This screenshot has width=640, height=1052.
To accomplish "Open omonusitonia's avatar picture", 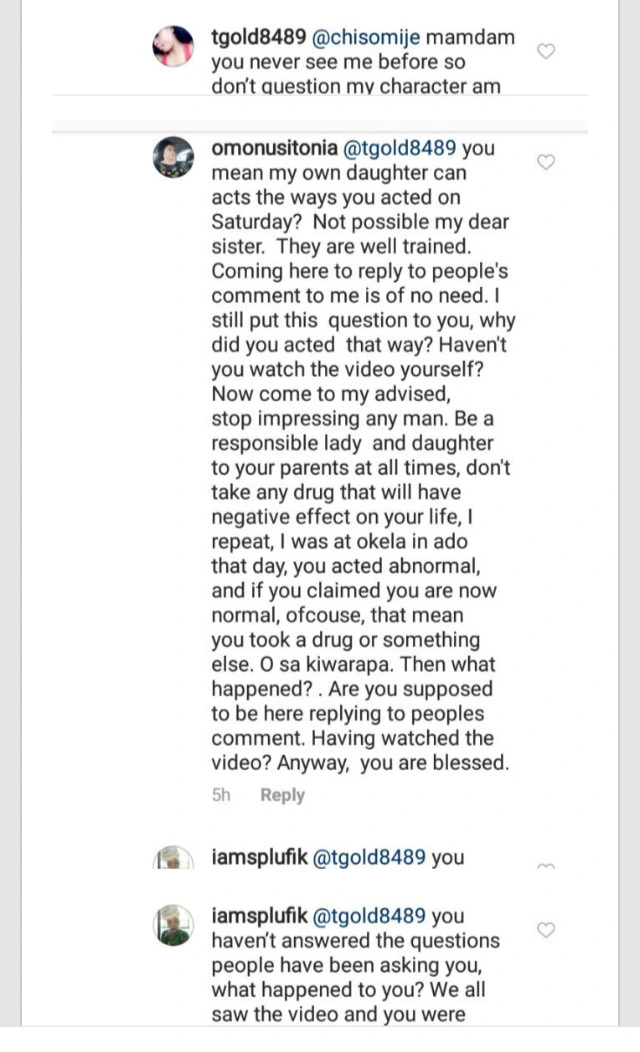I will (173, 157).
